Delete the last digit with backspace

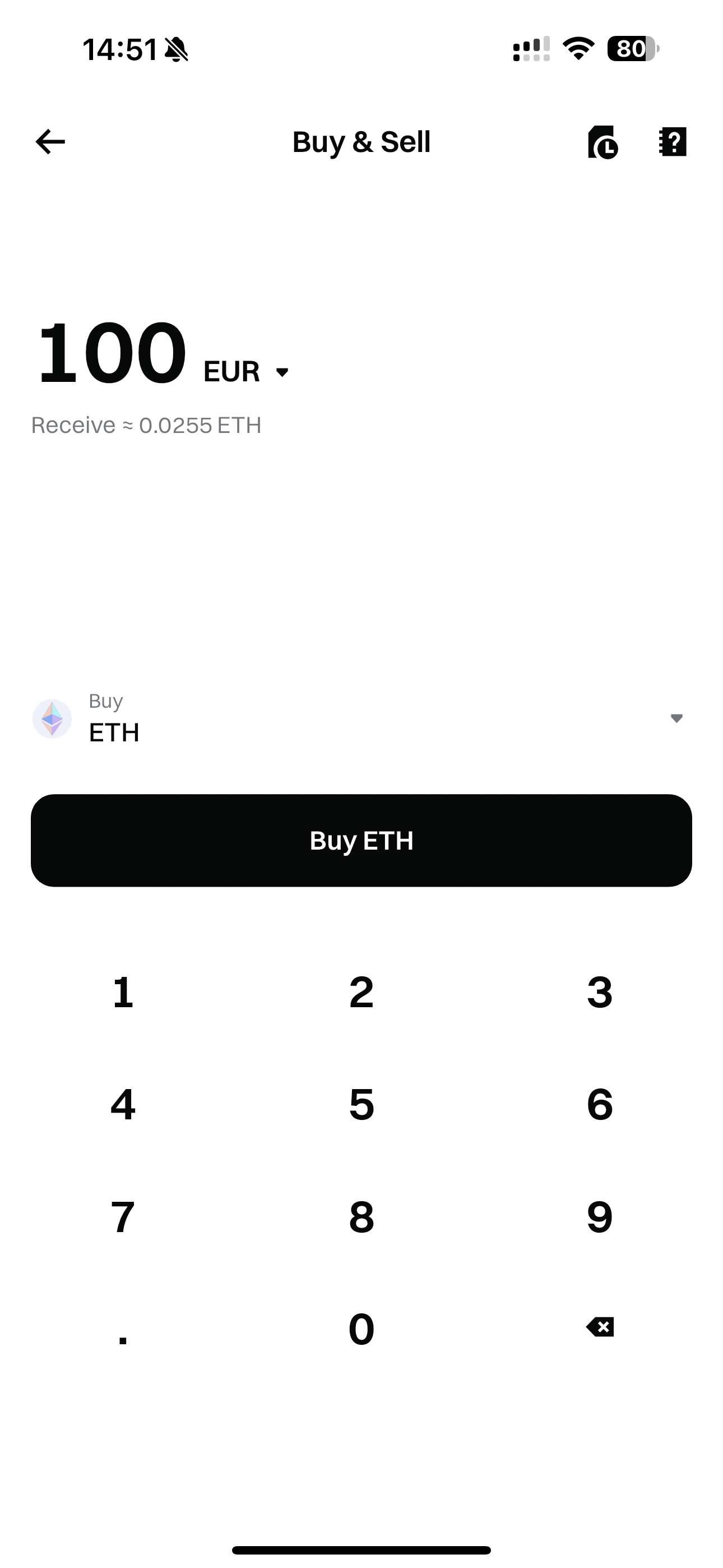pyautogui.click(x=600, y=1327)
